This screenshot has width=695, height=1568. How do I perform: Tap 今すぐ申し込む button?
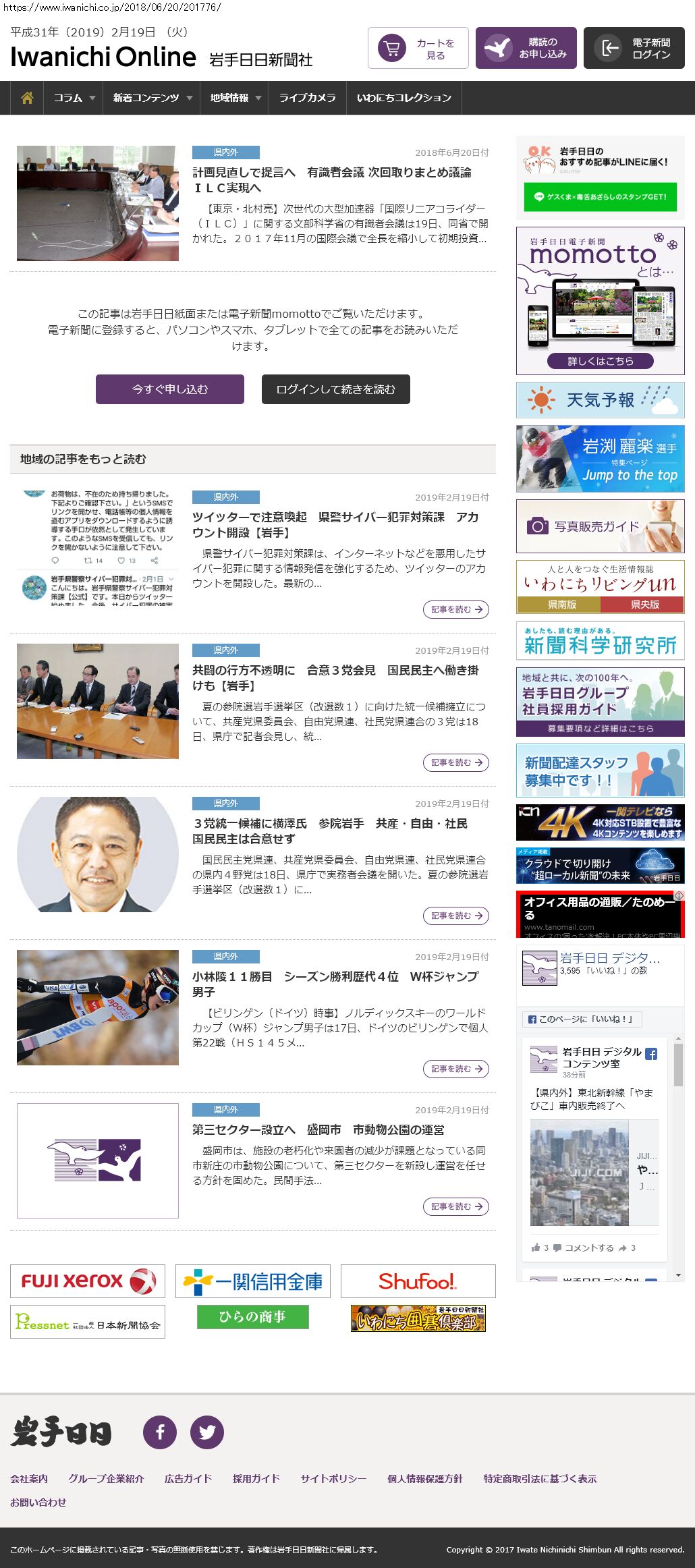(170, 389)
